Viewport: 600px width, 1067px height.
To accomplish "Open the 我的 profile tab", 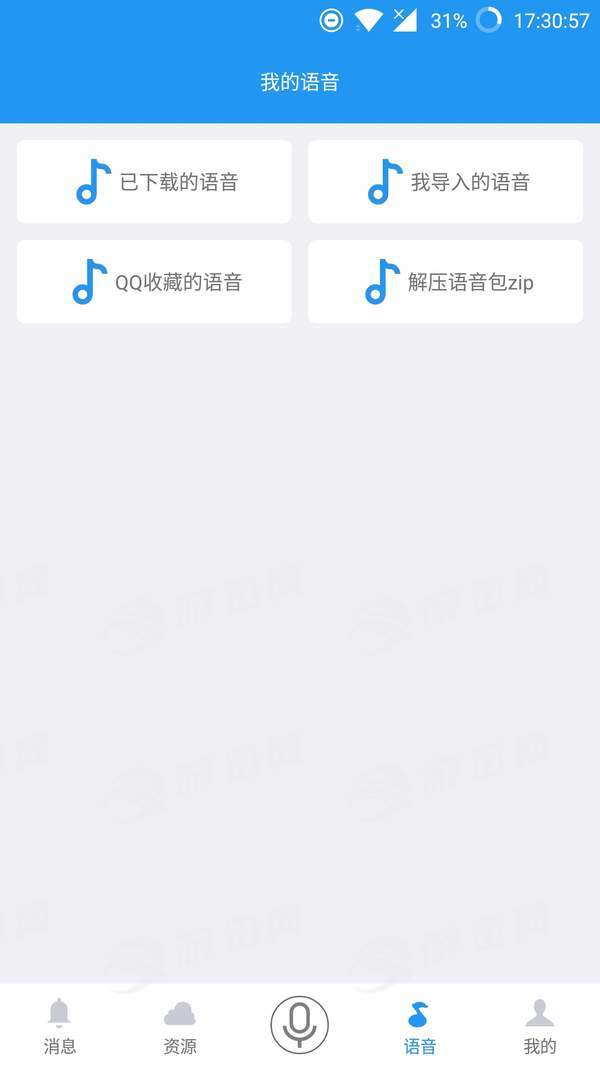I will [x=540, y=1027].
